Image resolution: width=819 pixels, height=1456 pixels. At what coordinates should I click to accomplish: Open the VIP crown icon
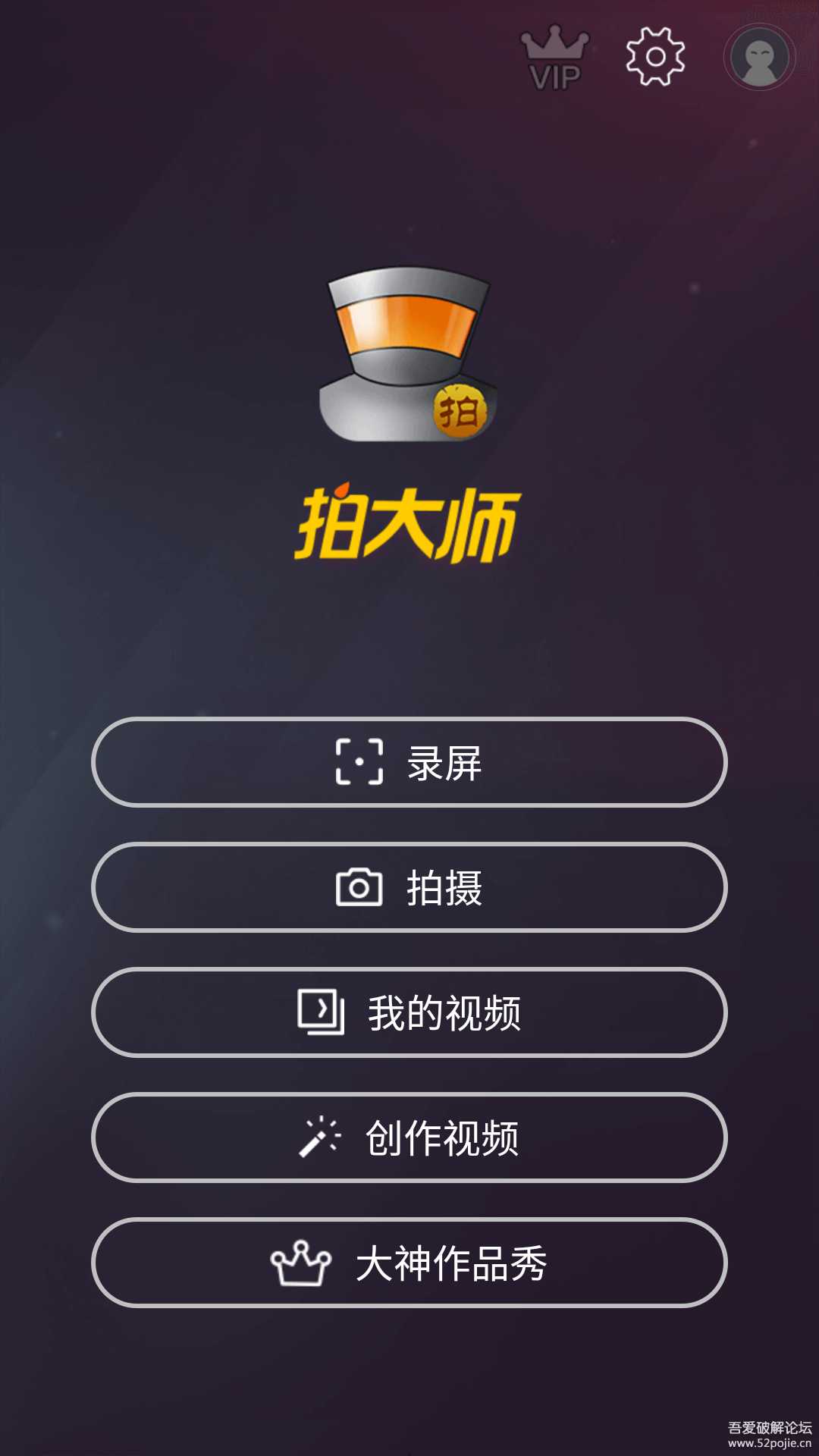554,58
